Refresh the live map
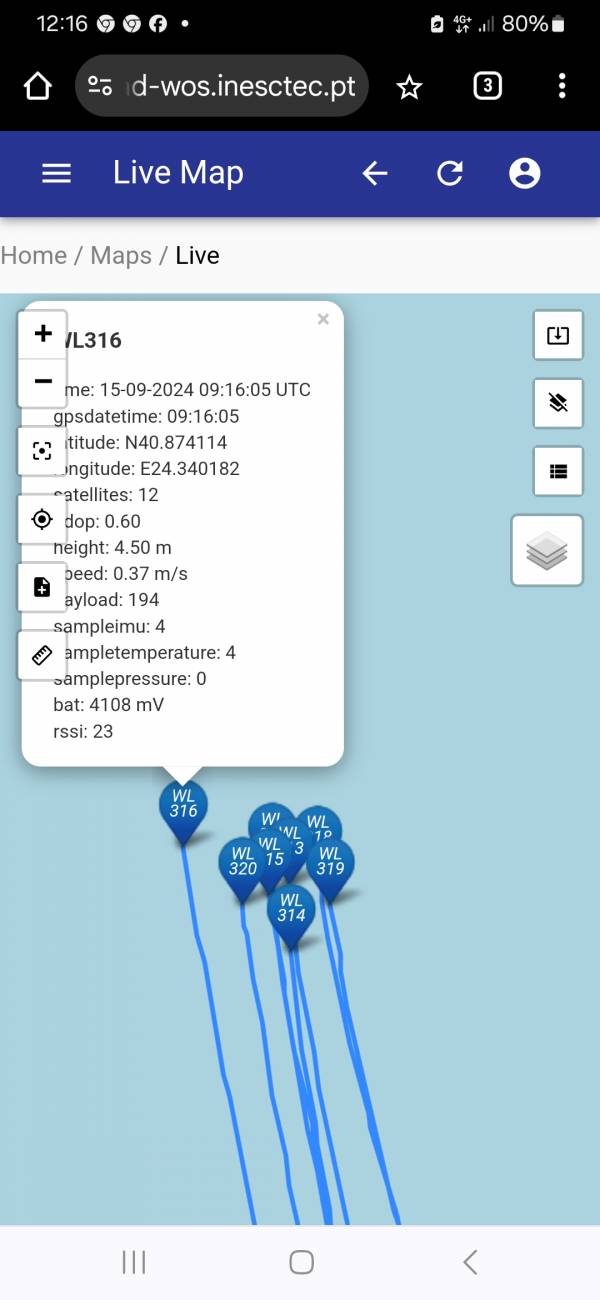 point(450,173)
